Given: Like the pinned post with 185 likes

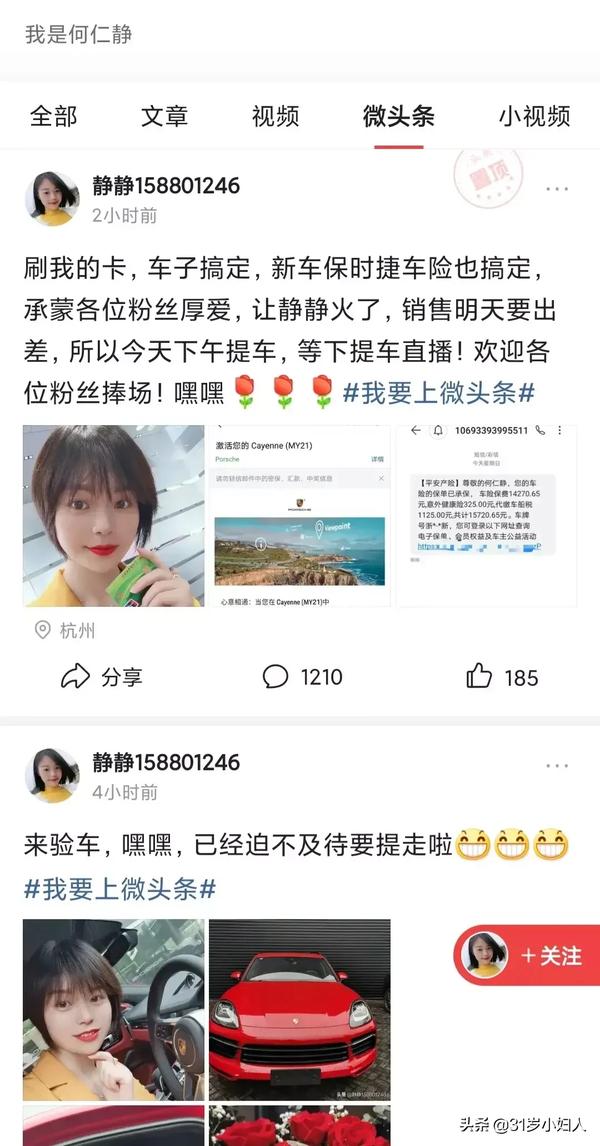Looking at the screenshot, I should coord(502,677).
